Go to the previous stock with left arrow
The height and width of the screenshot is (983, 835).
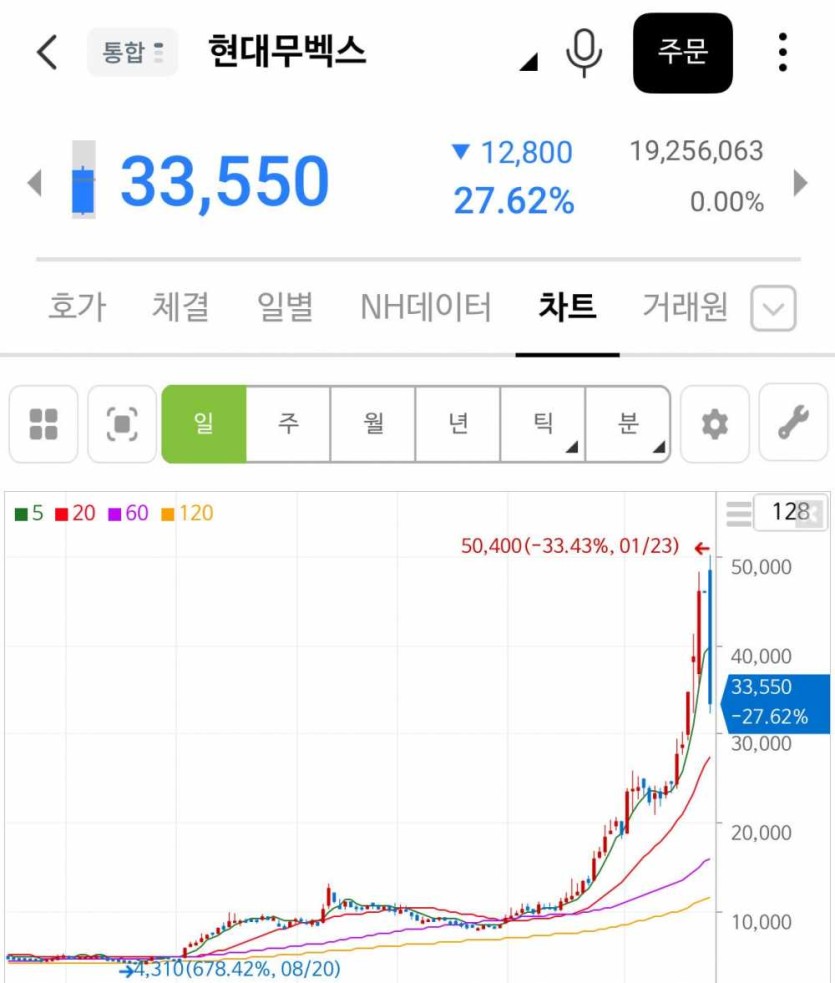[35, 183]
